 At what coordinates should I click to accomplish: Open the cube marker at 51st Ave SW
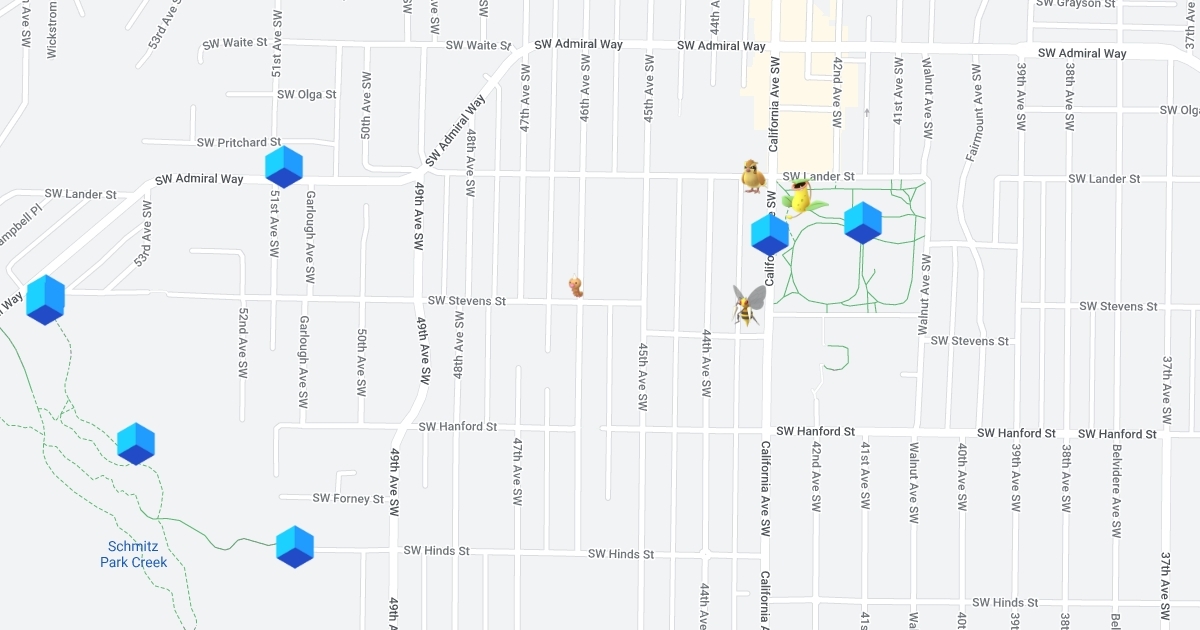coord(284,167)
